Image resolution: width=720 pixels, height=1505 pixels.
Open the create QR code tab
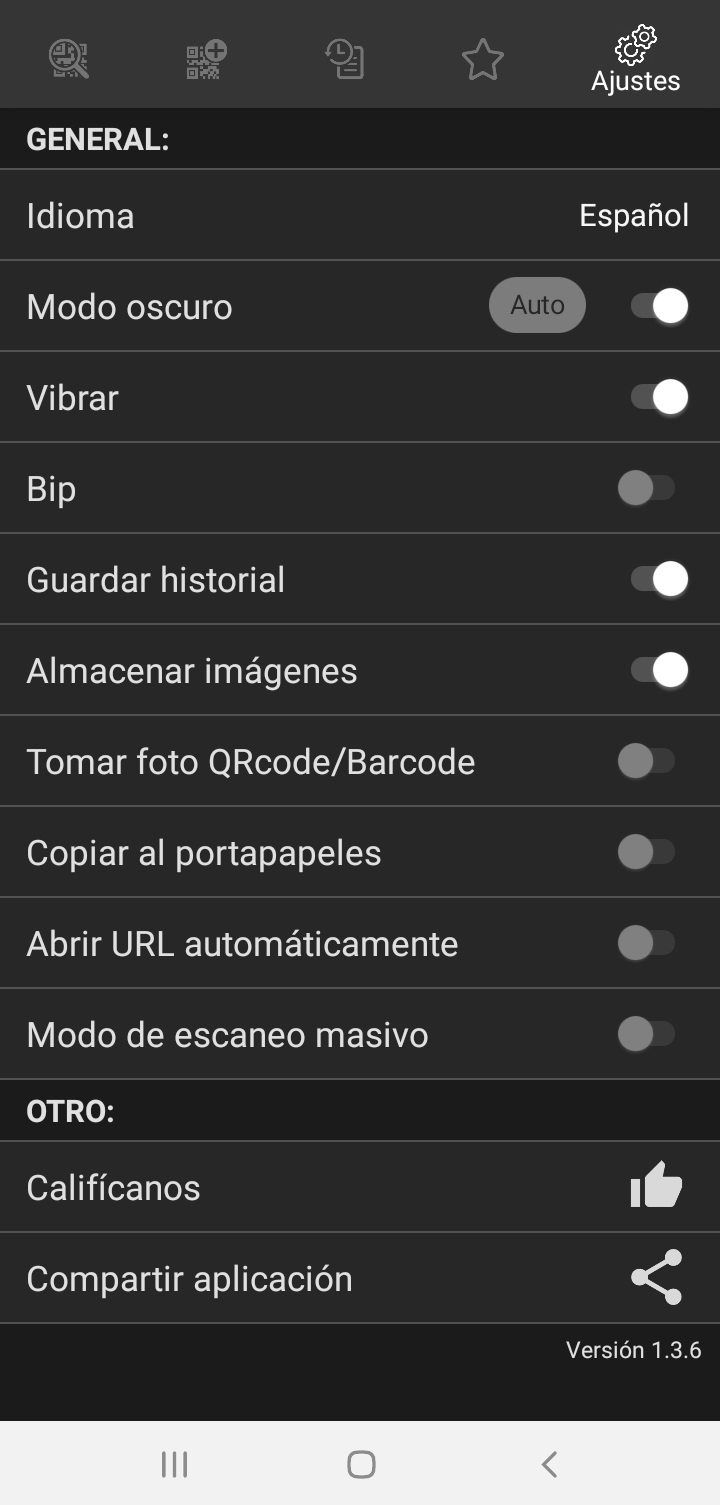click(207, 60)
